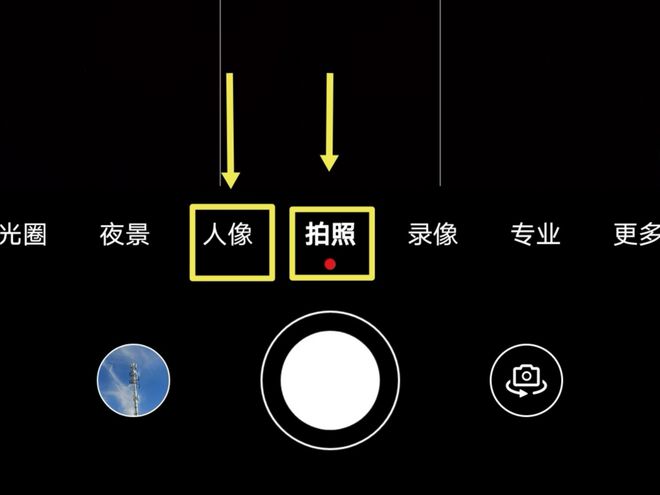Flip between front and rear camera
Screen dimensions: 660x495
pyautogui.click(x=526, y=380)
